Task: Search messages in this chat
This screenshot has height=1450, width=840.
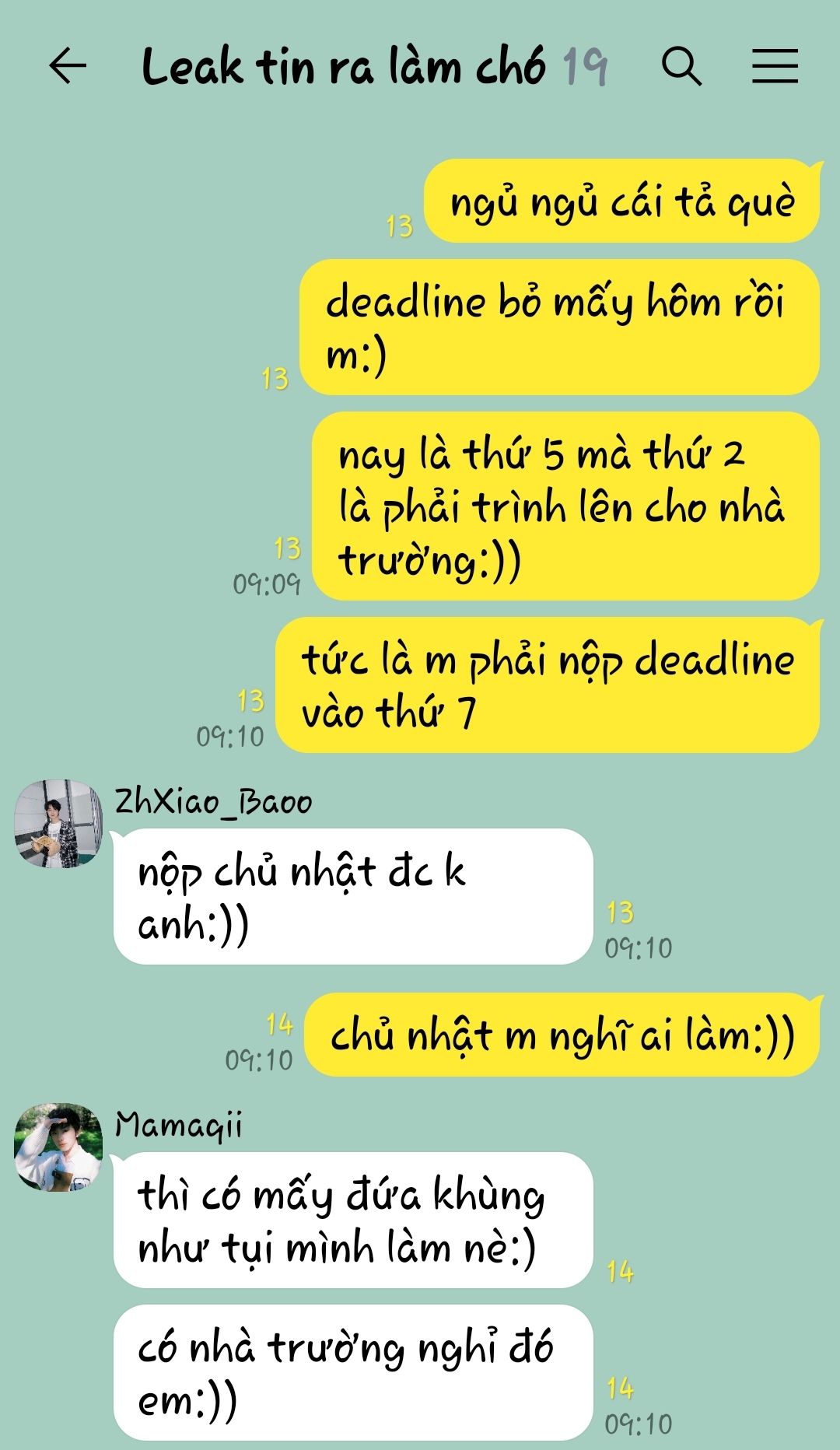Action: (x=681, y=66)
